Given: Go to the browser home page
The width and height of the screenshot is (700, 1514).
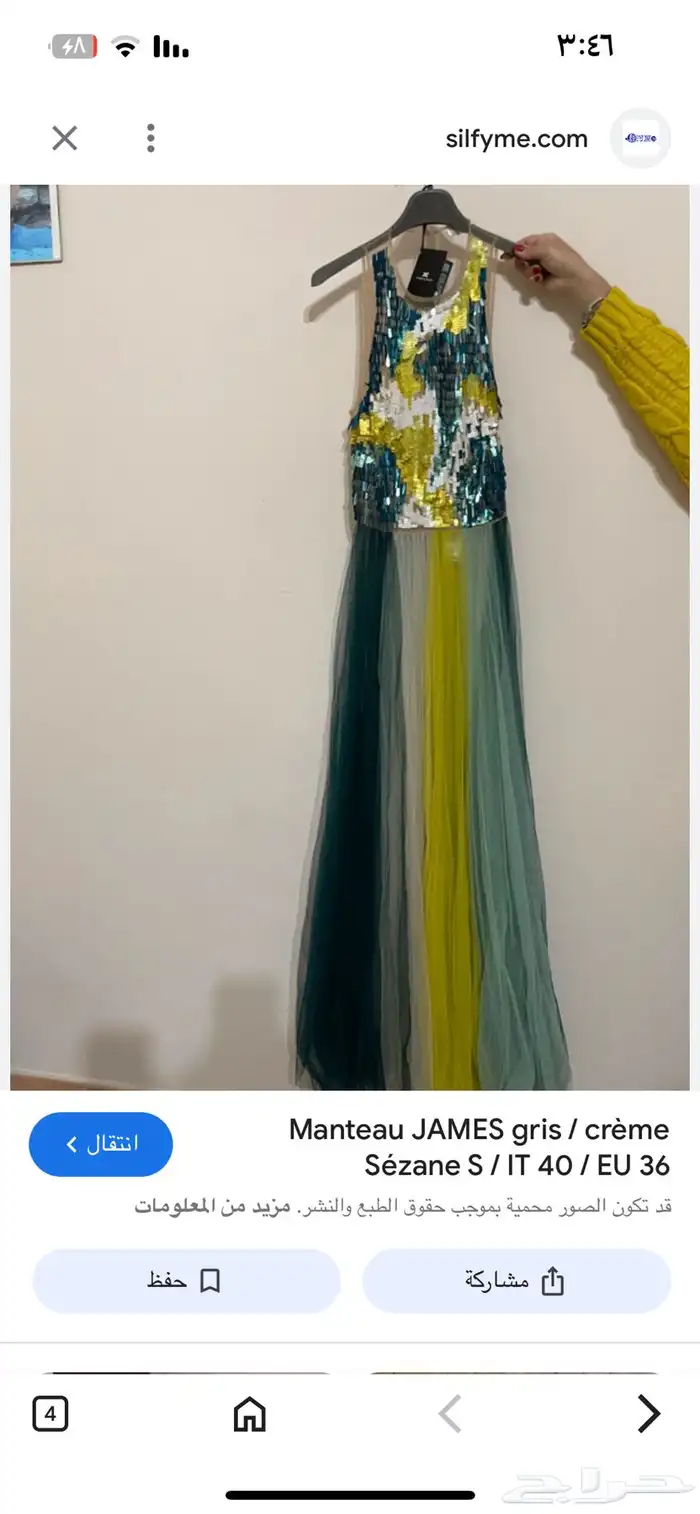Looking at the screenshot, I should tap(250, 1414).
